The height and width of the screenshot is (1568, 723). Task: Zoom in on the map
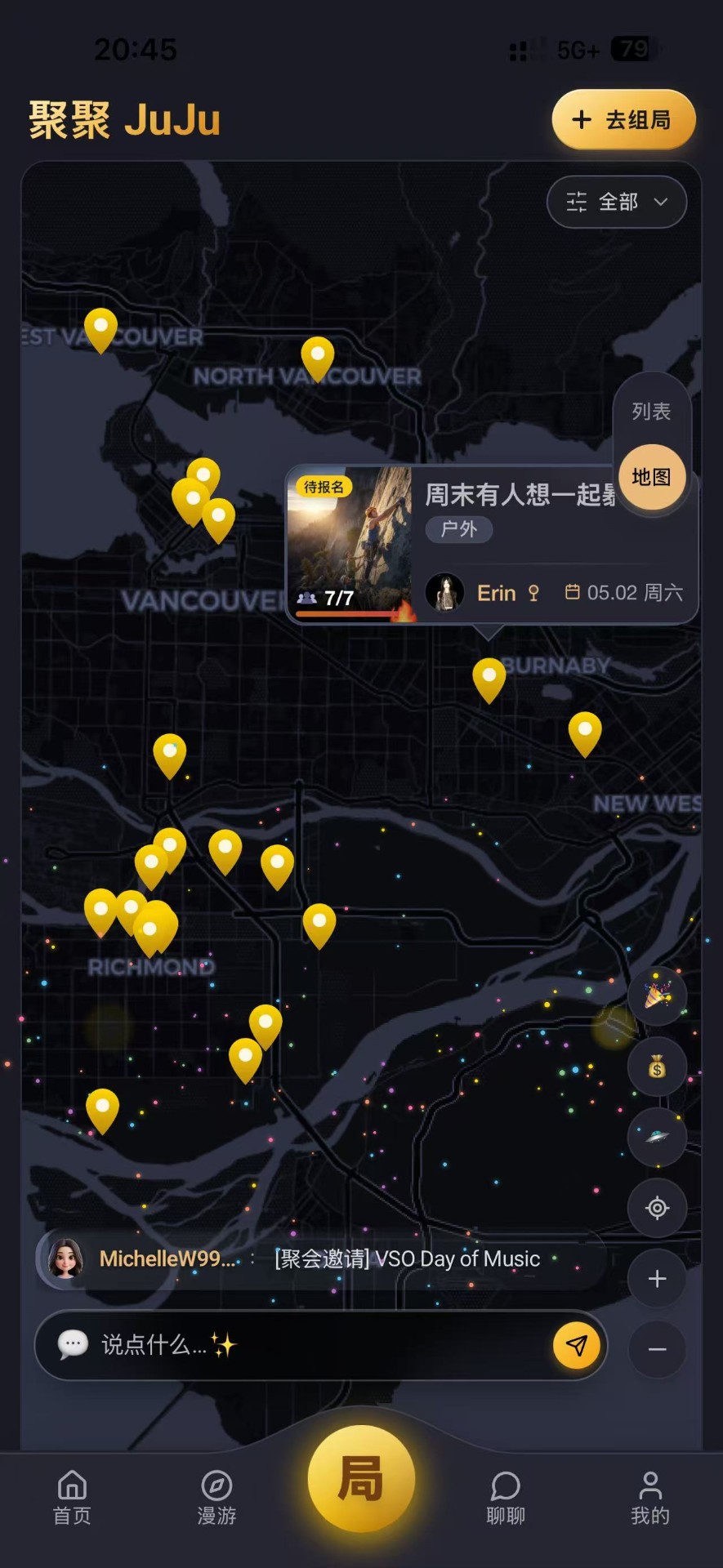point(657,1279)
